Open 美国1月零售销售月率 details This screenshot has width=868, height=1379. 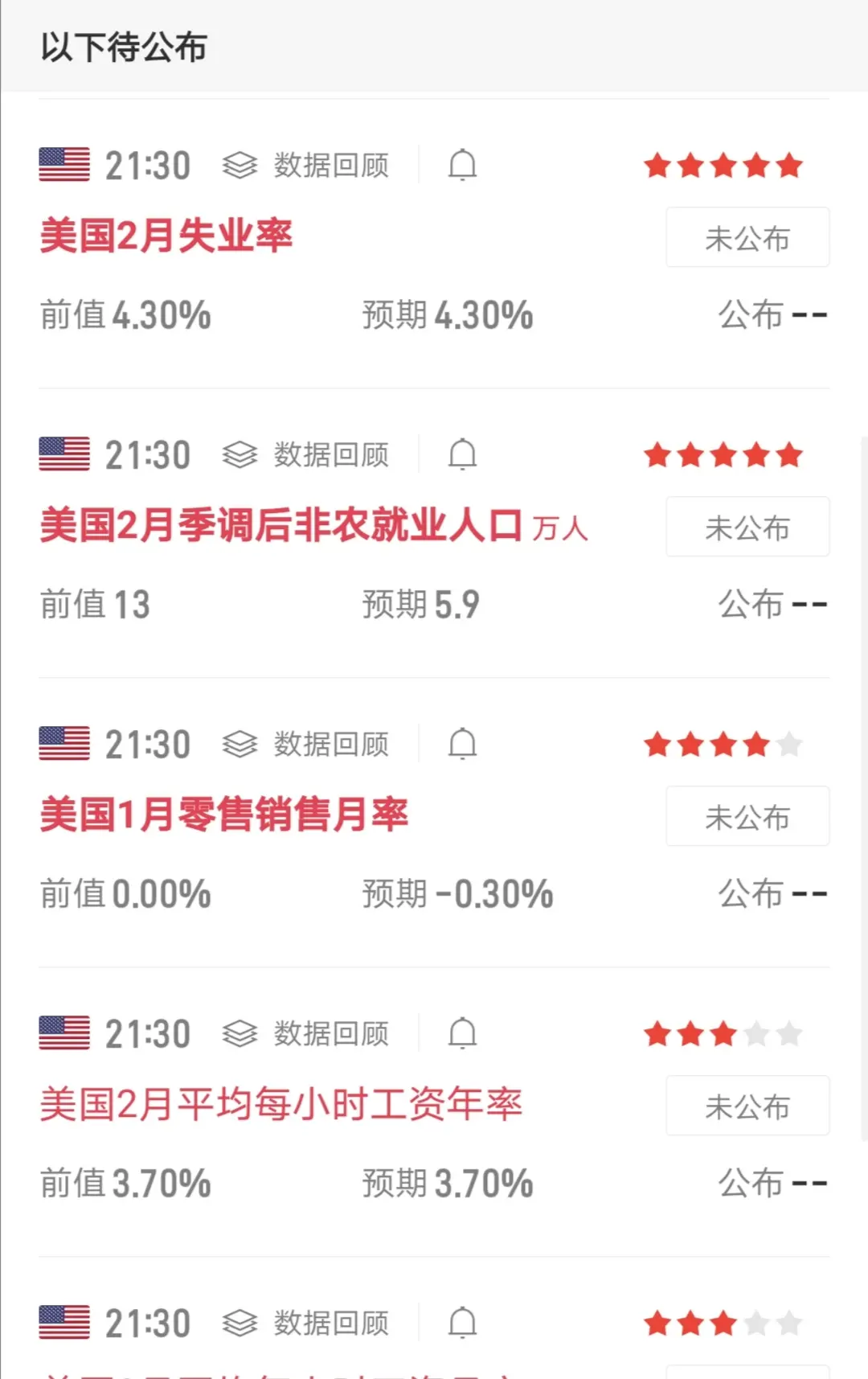224,815
